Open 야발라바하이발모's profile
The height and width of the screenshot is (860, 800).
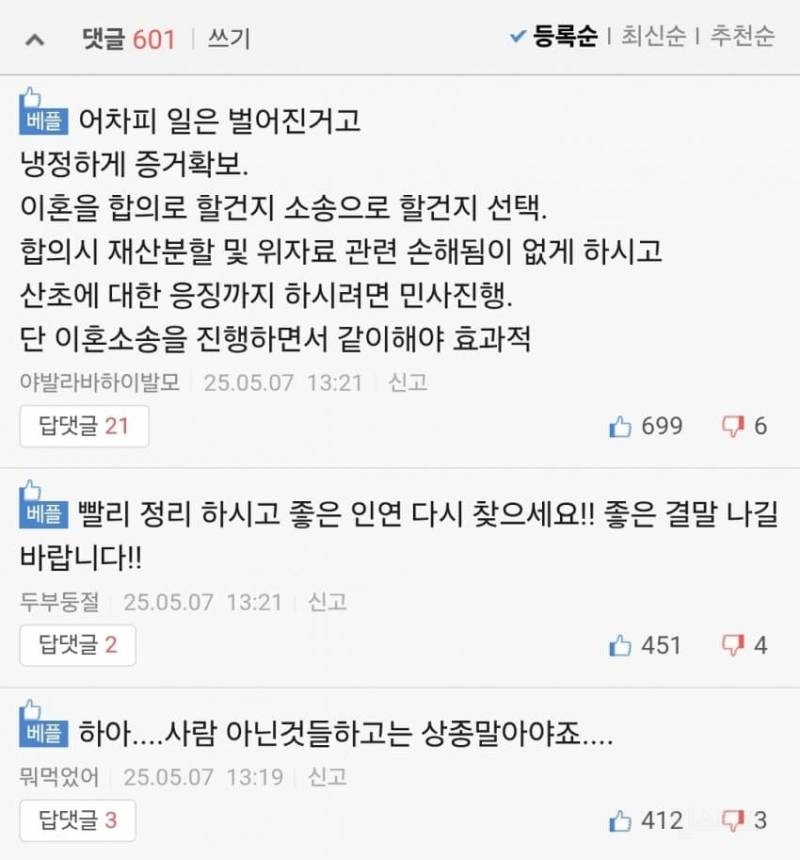pos(99,382)
